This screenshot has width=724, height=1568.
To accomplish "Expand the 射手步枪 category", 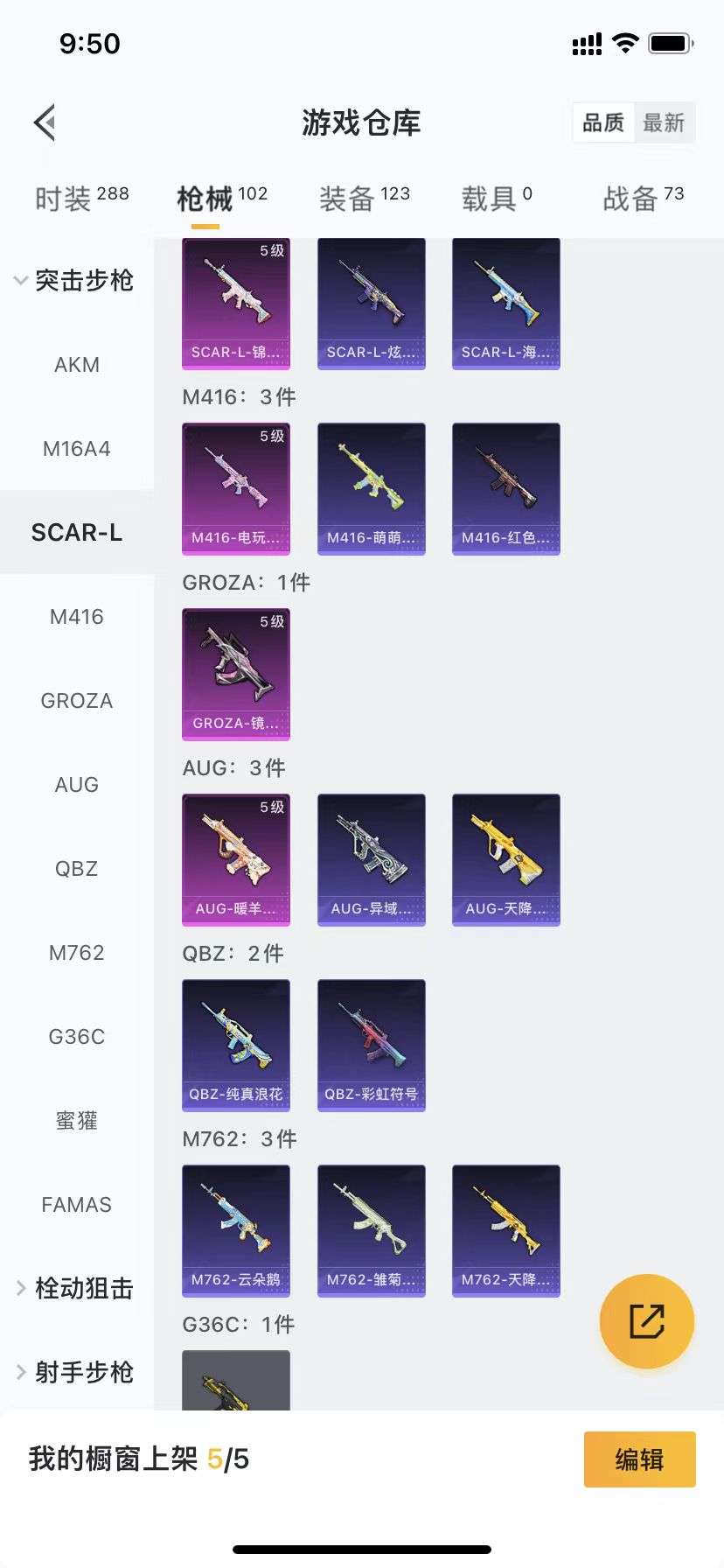I will pos(75,1372).
